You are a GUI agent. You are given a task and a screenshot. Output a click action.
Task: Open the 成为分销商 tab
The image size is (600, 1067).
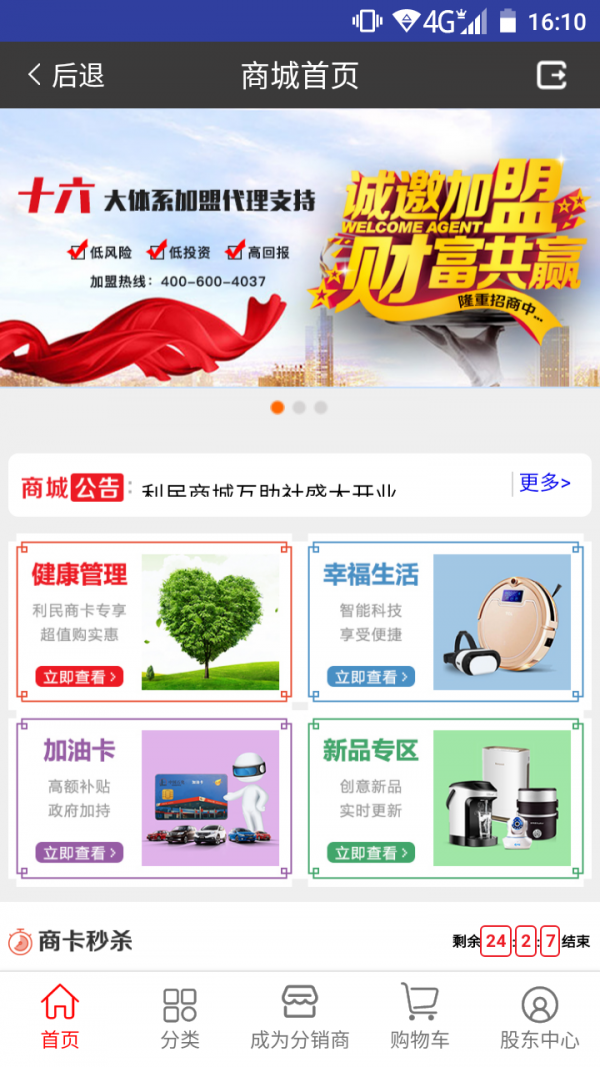coord(299,1016)
